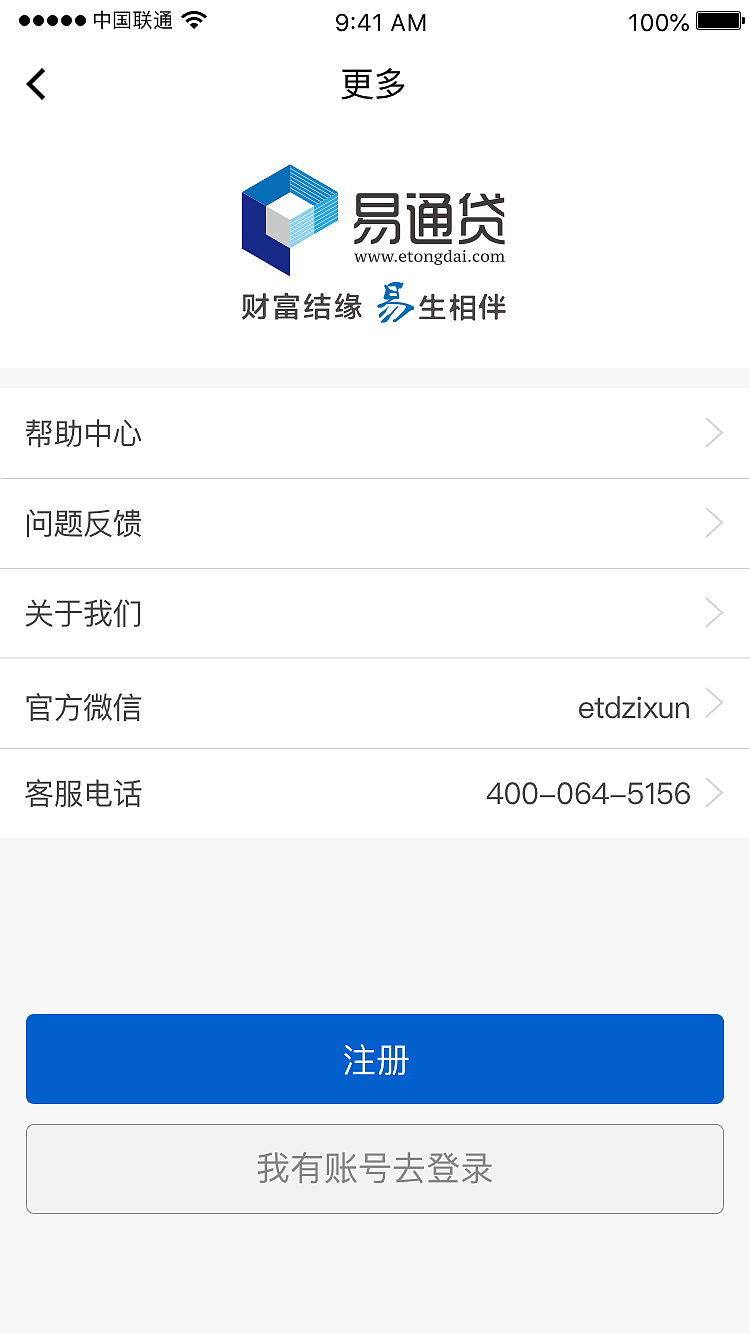Tap the WeChat ID etdzixun
The width and height of the screenshot is (750, 1334).
pyautogui.click(x=635, y=707)
